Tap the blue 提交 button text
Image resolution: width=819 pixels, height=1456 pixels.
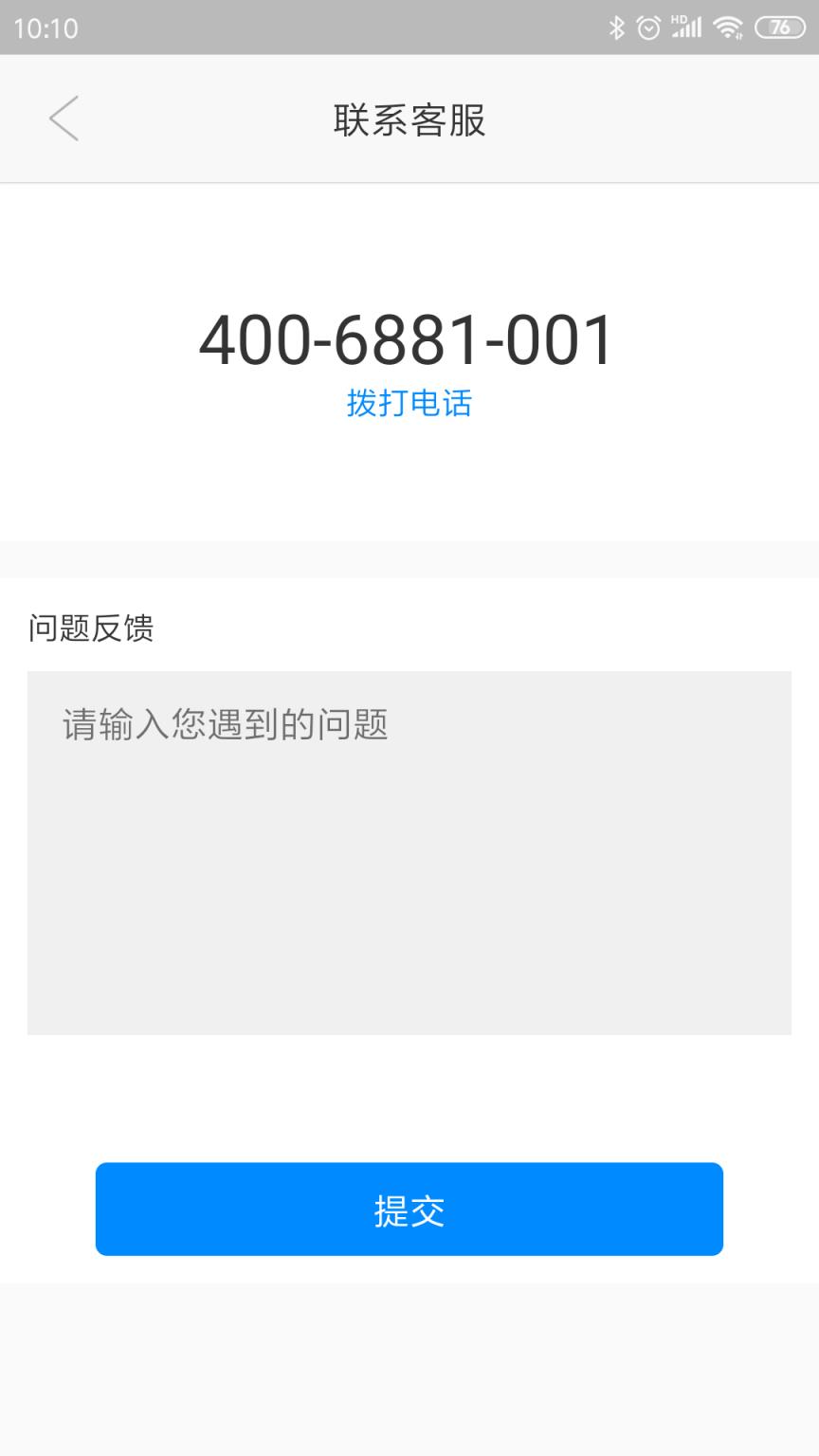[x=409, y=1209]
